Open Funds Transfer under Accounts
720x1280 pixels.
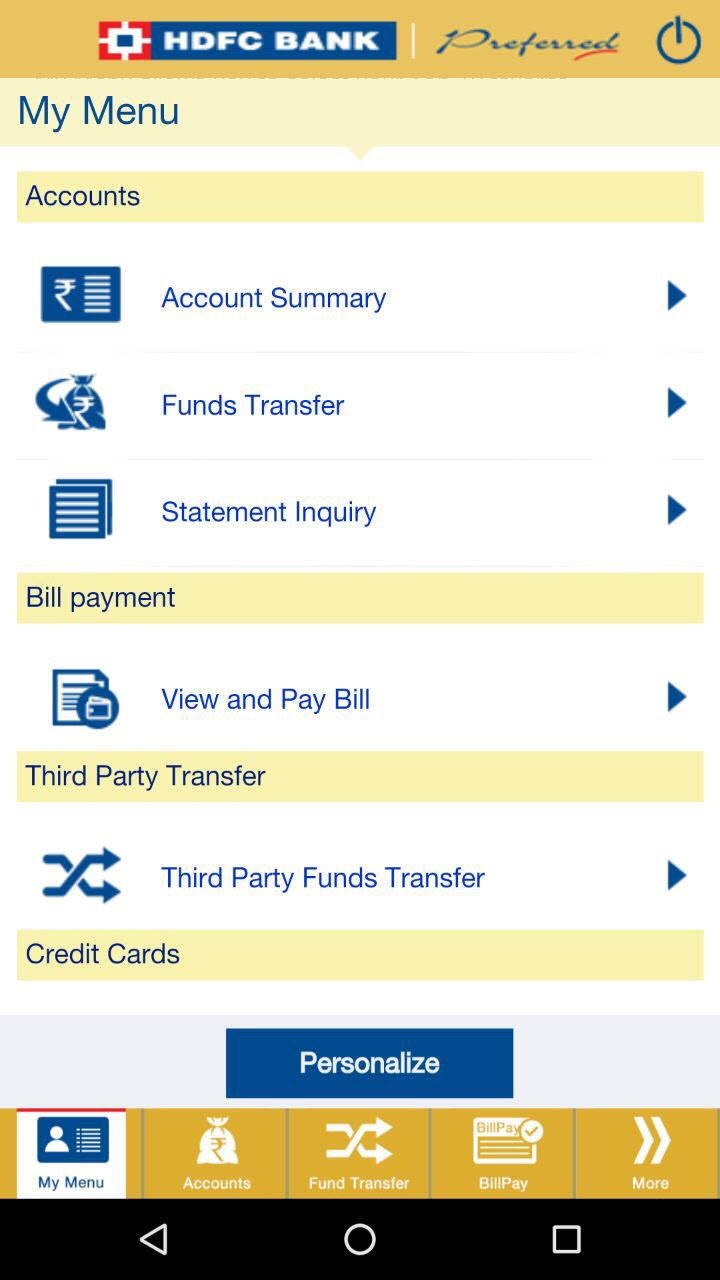[360, 404]
